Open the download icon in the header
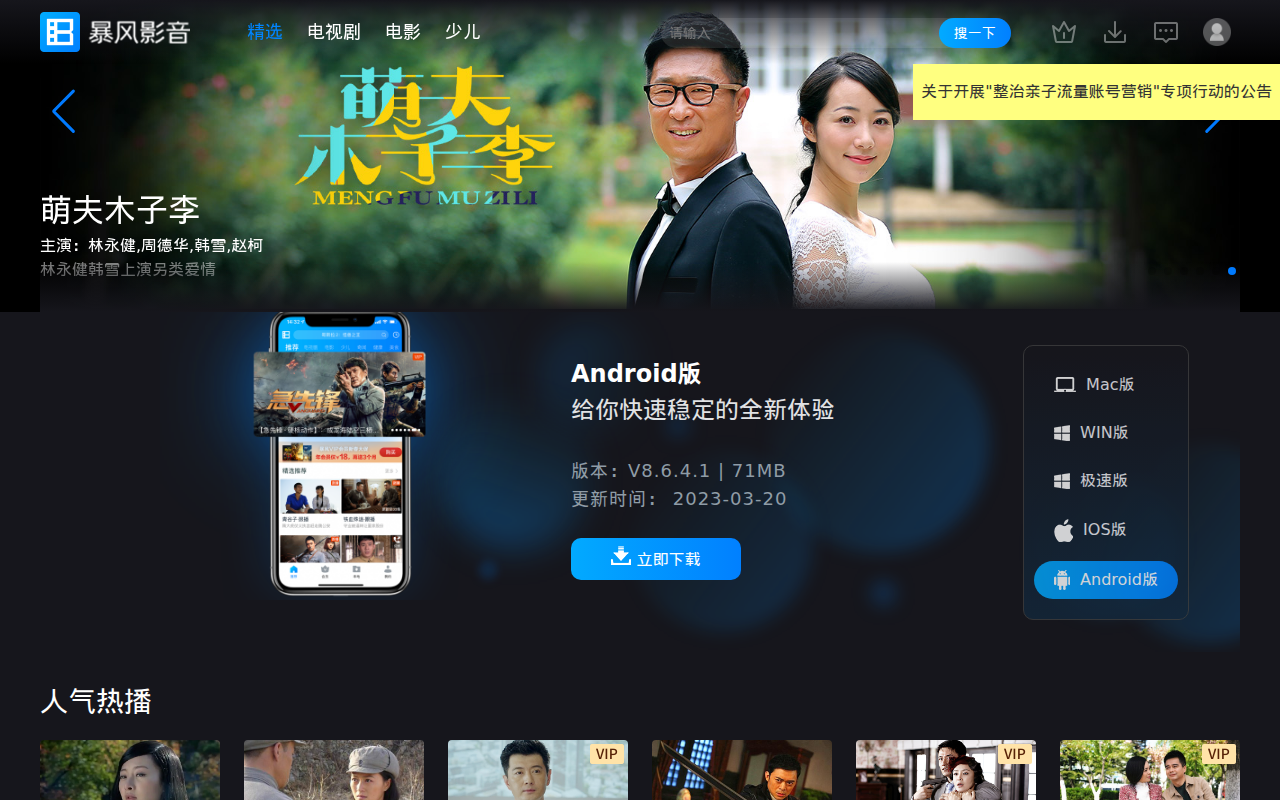Image resolution: width=1280 pixels, height=800 pixels. 1114,33
